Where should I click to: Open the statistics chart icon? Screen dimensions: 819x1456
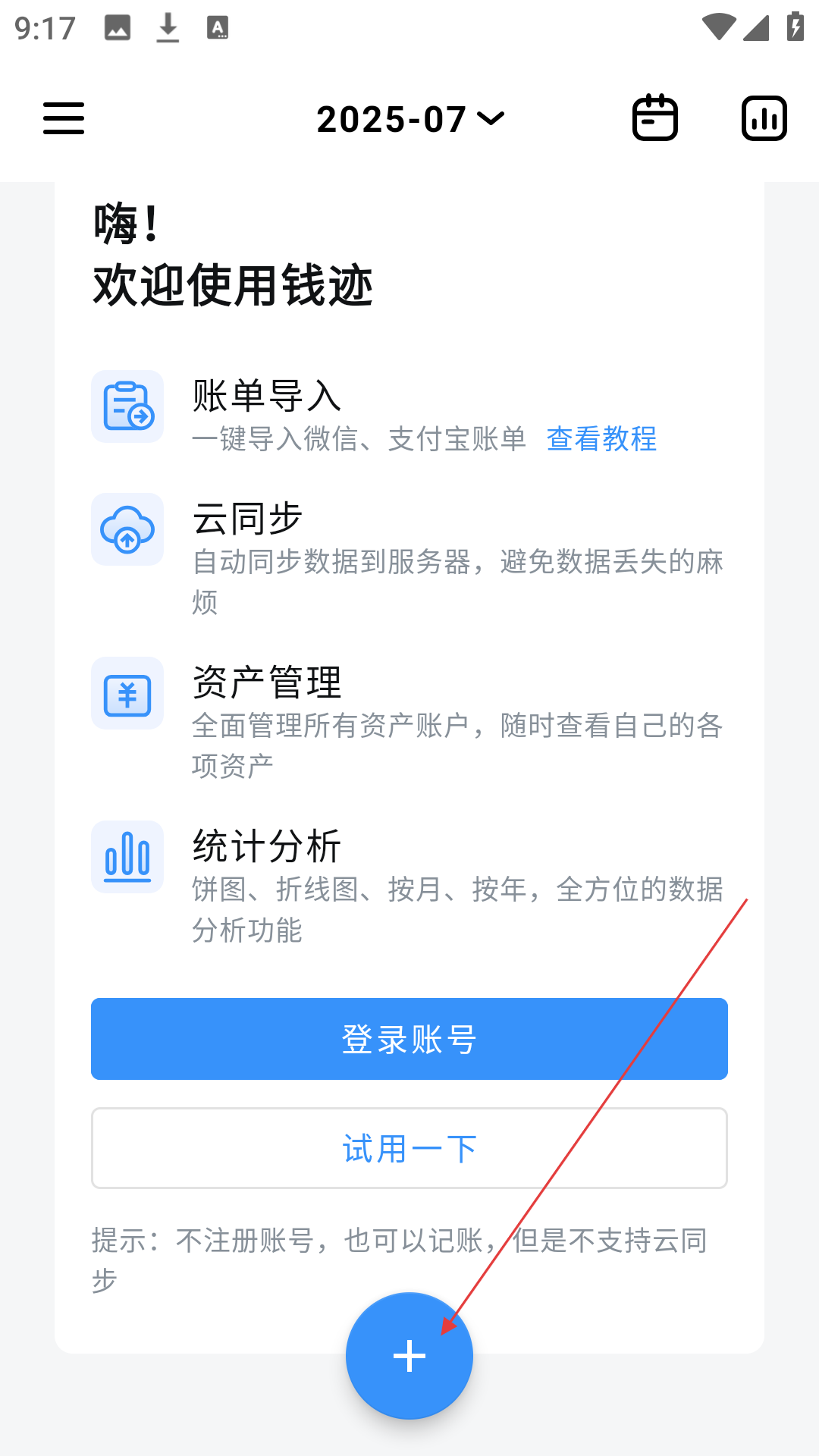coord(764,118)
